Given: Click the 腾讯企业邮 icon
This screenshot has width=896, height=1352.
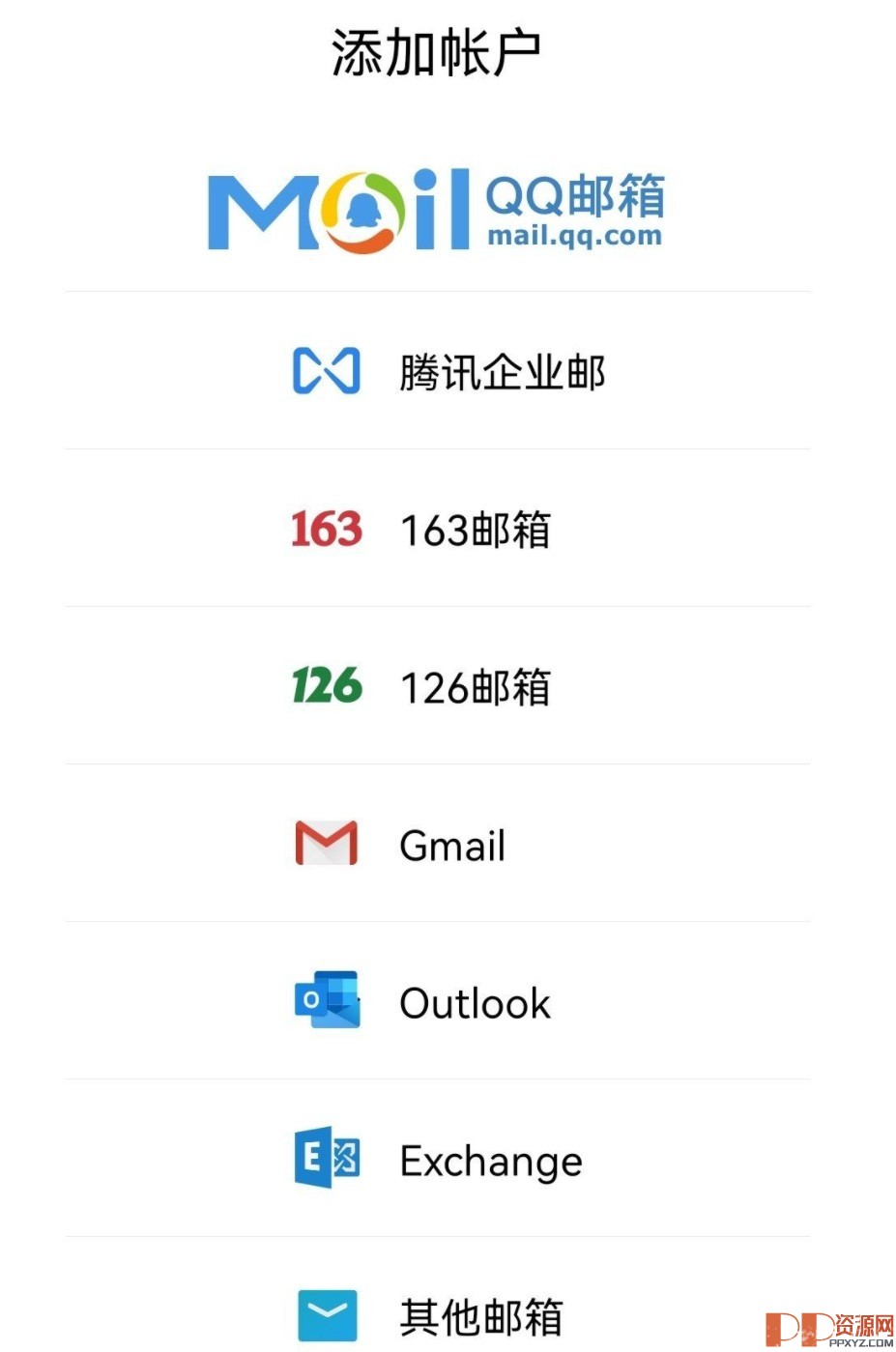Looking at the screenshot, I should [x=326, y=369].
